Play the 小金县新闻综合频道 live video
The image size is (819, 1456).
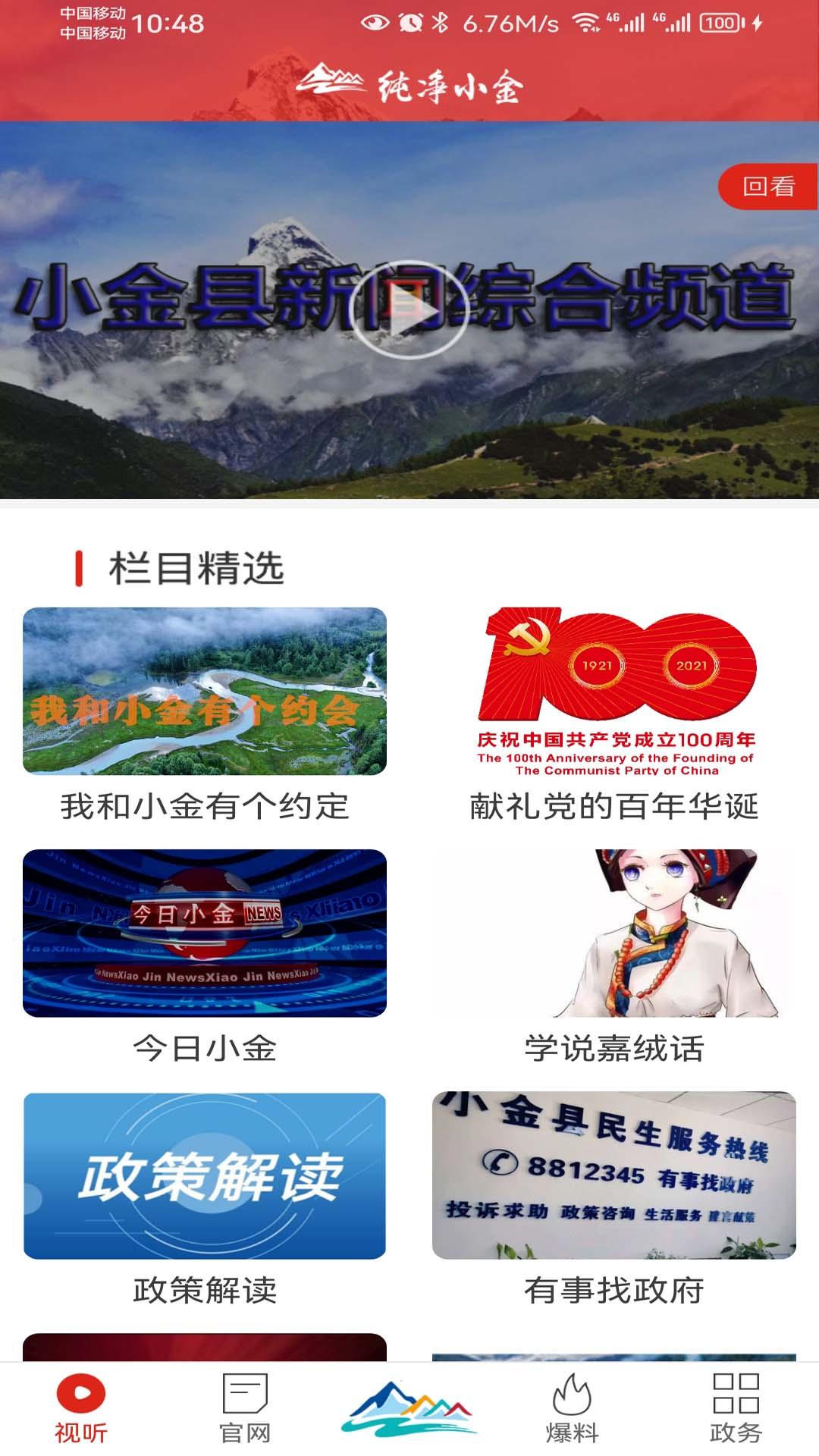tap(409, 310)
